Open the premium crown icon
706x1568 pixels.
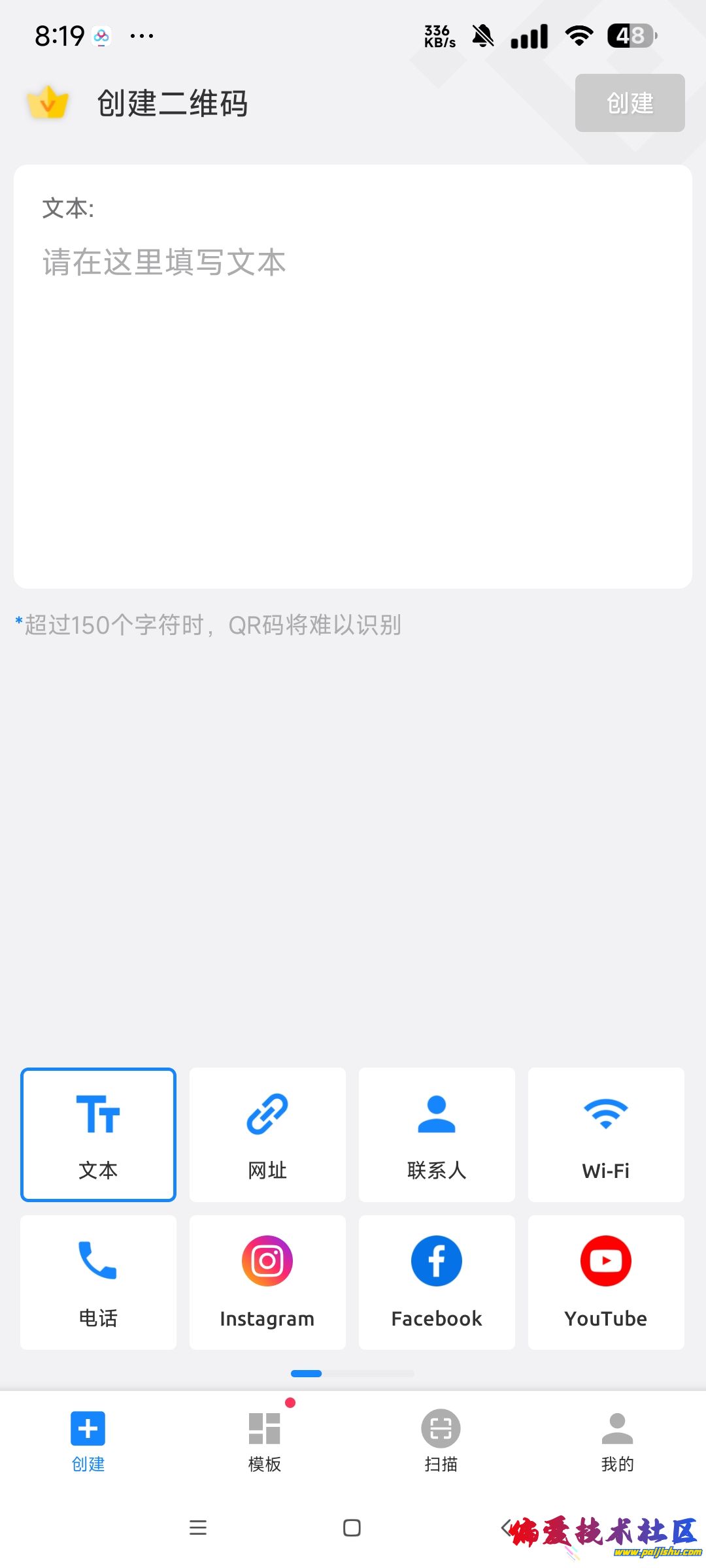48,103
